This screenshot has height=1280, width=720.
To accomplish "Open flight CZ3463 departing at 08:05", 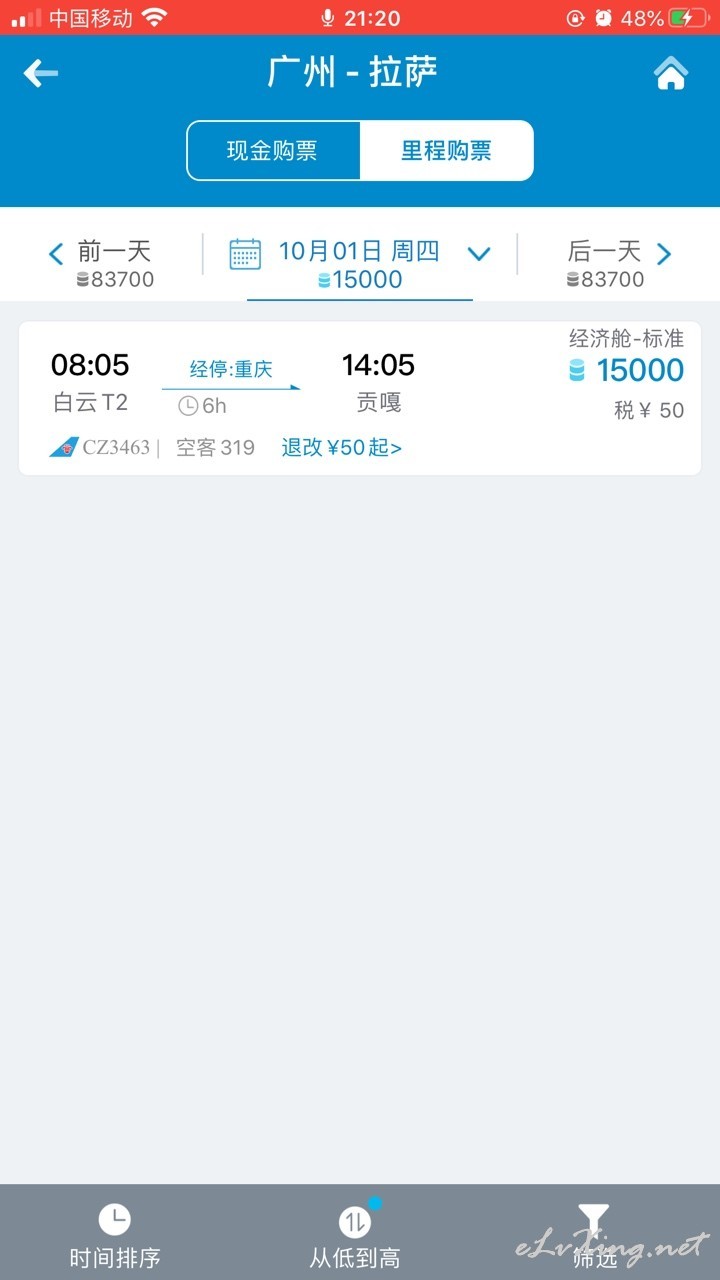I will (x=360, y=398).
